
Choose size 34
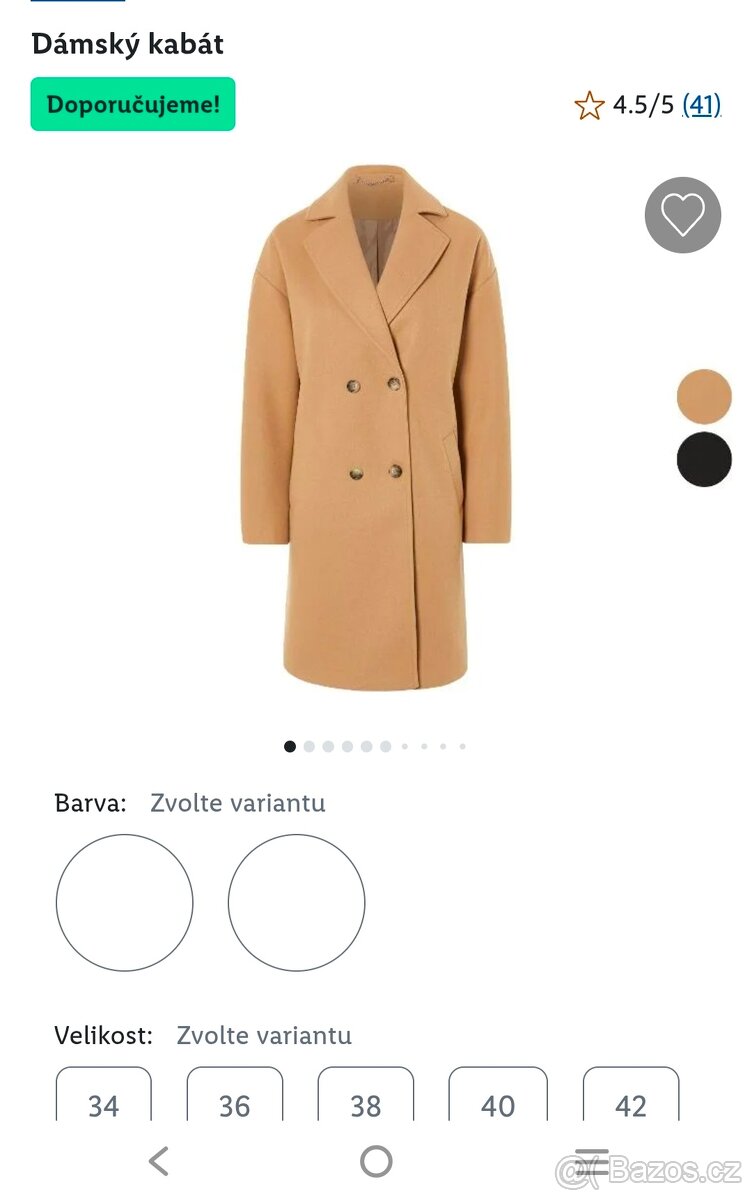tap(104, 1100)
